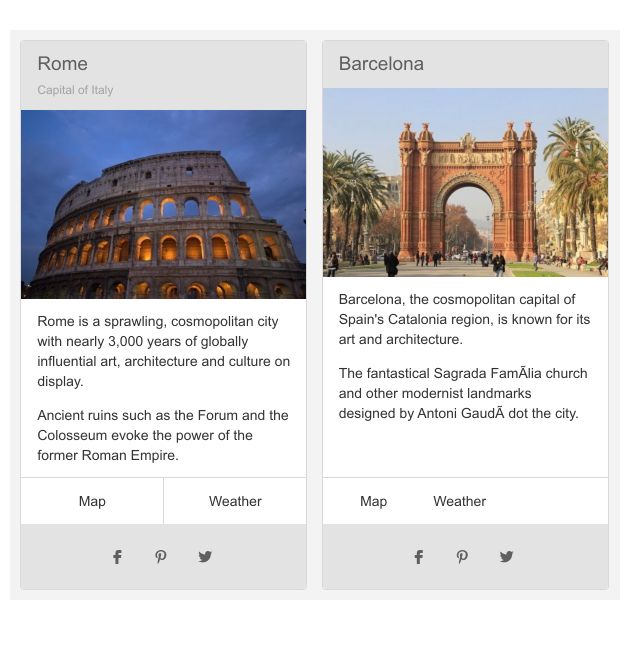Screen dimensions: 630x660
Task: Check Weather on the Barcelona card
Action: coord(459,501)
